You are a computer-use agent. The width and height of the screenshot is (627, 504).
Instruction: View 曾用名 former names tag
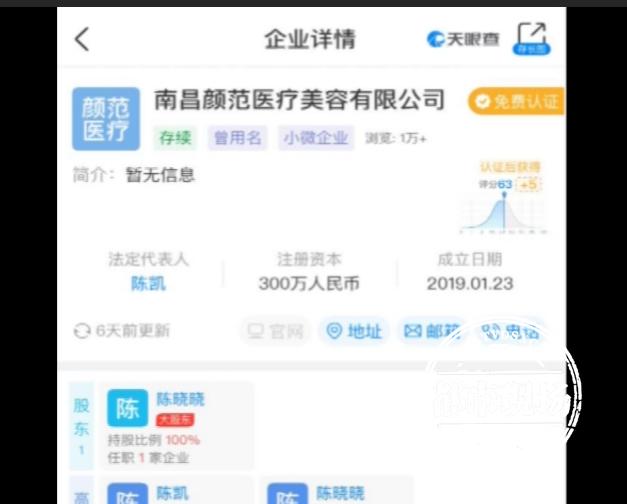click(x=237, y=138)
